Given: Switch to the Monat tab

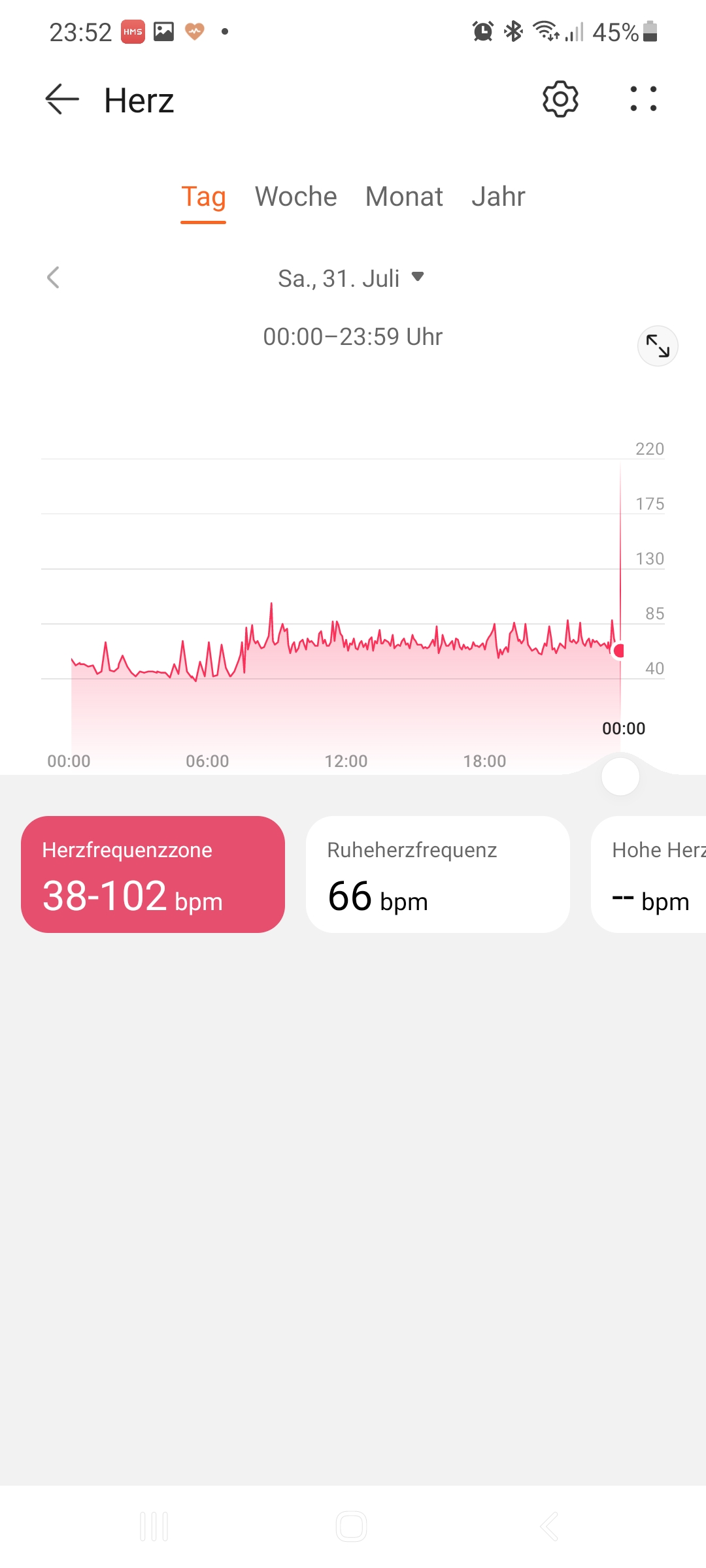Looking at the screenshot, I should point(404,197).
